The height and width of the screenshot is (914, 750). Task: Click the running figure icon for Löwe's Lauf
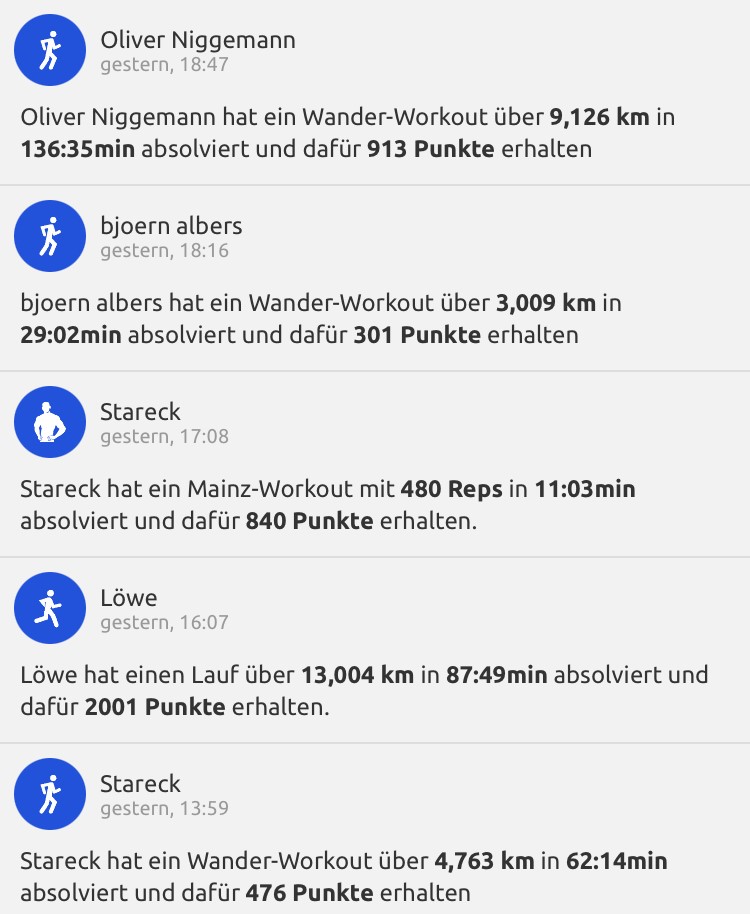click(x=50, y=607)
